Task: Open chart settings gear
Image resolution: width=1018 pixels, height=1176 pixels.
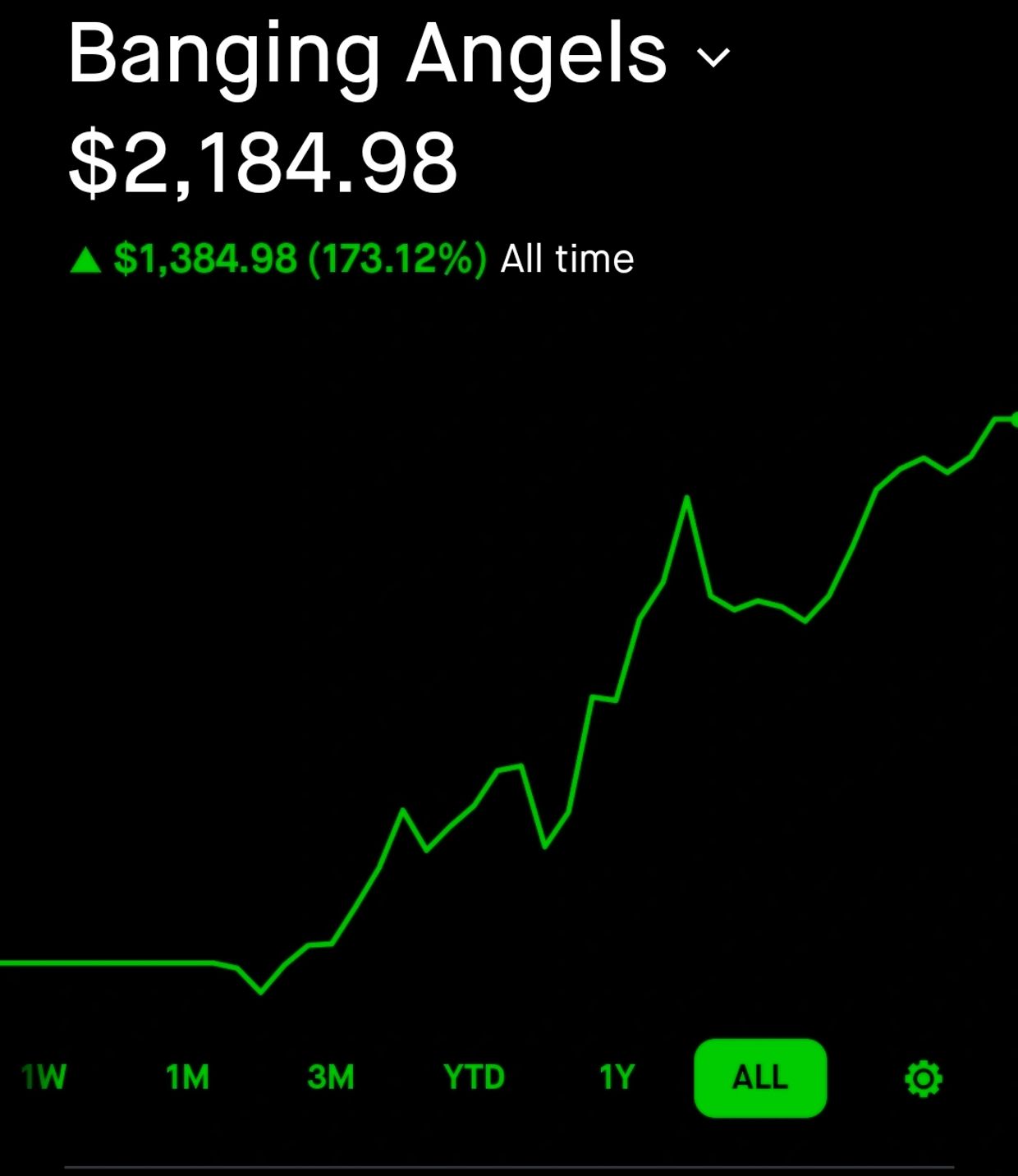Action: pyautogui.click(x=924, y=1077)
